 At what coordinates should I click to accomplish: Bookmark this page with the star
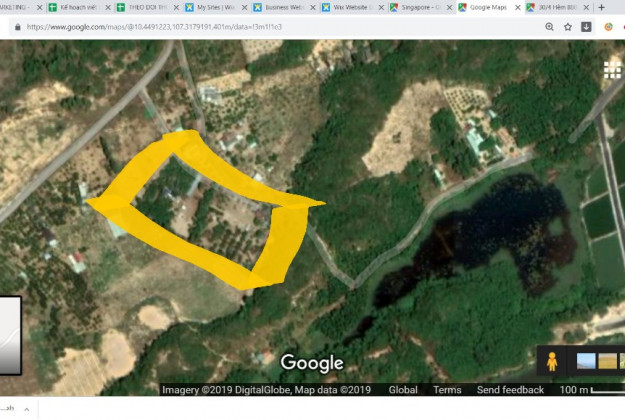(568, 27)
